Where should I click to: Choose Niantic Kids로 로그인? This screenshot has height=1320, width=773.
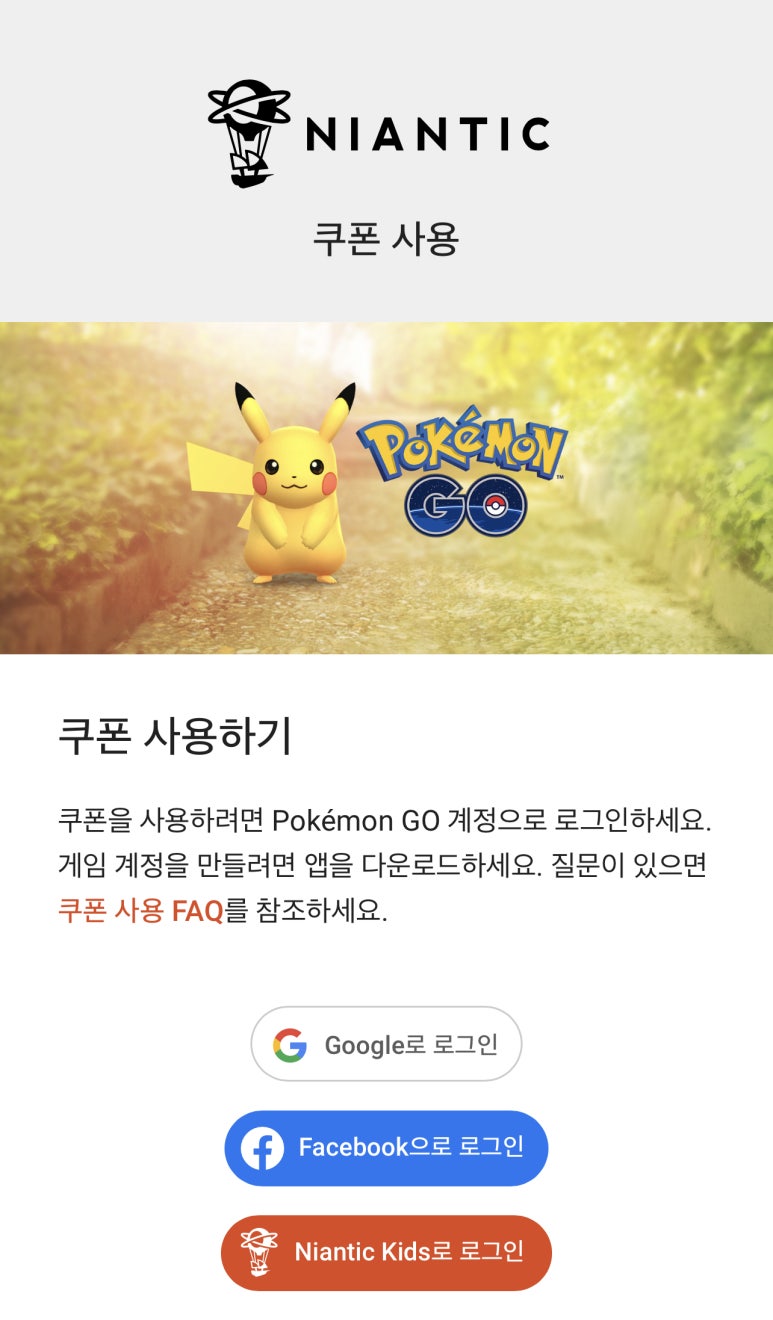[x=386, y=1252]
